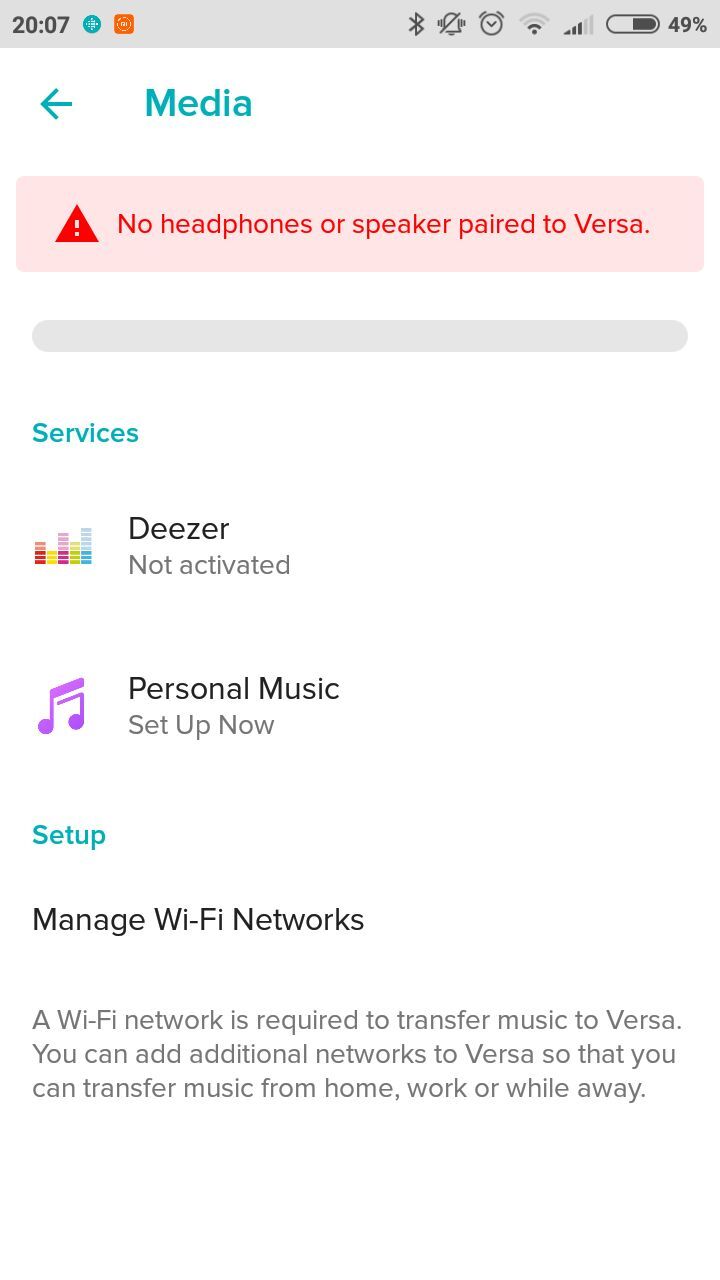Tap the back arrow to leave Media
The height and width of the screenshot is (1280, 720).
click(56, 103)
